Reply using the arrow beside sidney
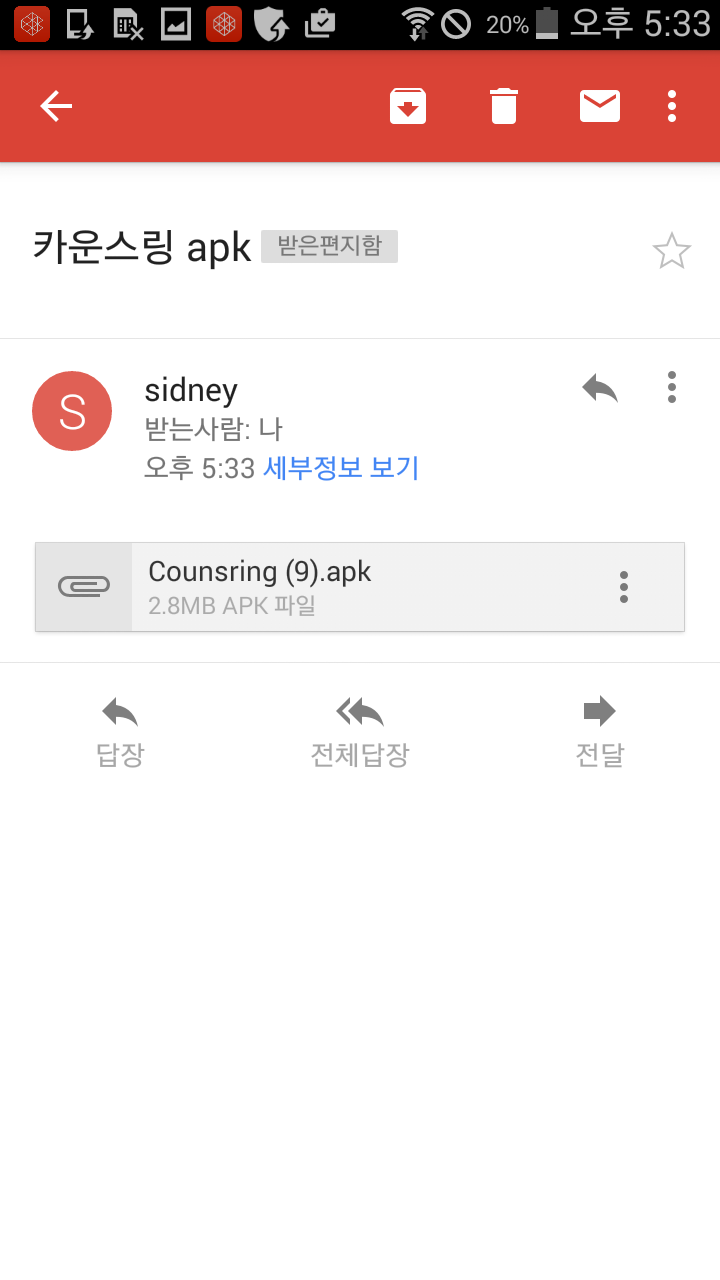The width and height of the screenshot is (720, 1280). (600, 388)
